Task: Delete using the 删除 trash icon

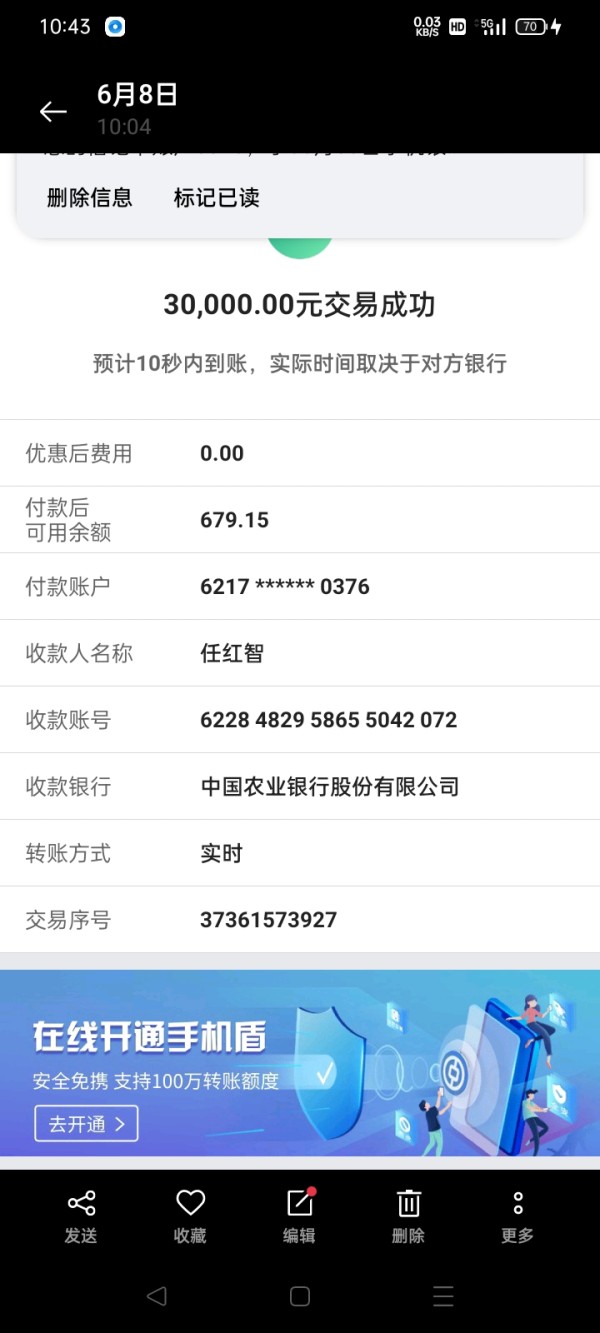Action: pos(408,1217)
